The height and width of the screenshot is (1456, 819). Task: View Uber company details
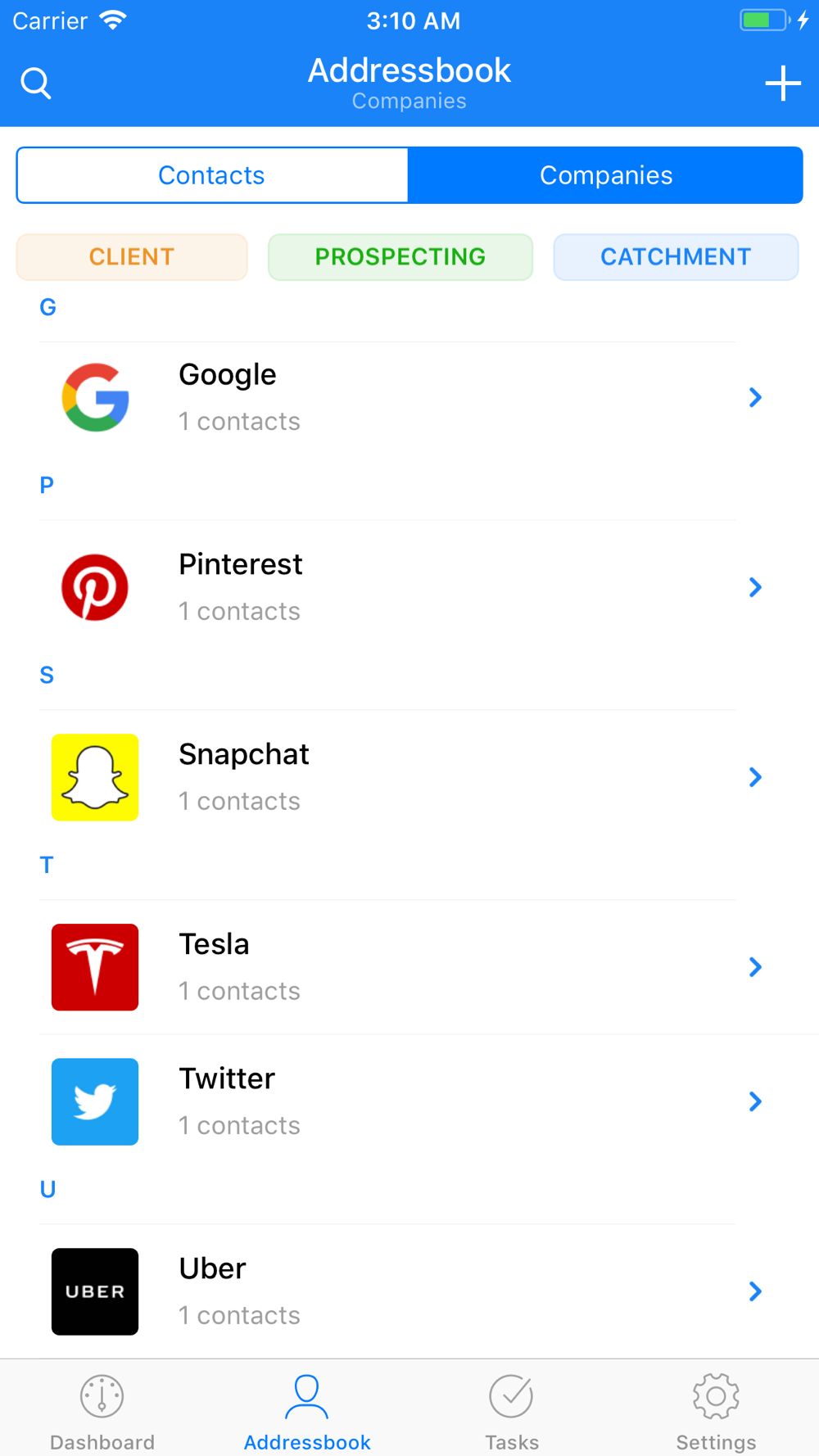pos(409,1291)
